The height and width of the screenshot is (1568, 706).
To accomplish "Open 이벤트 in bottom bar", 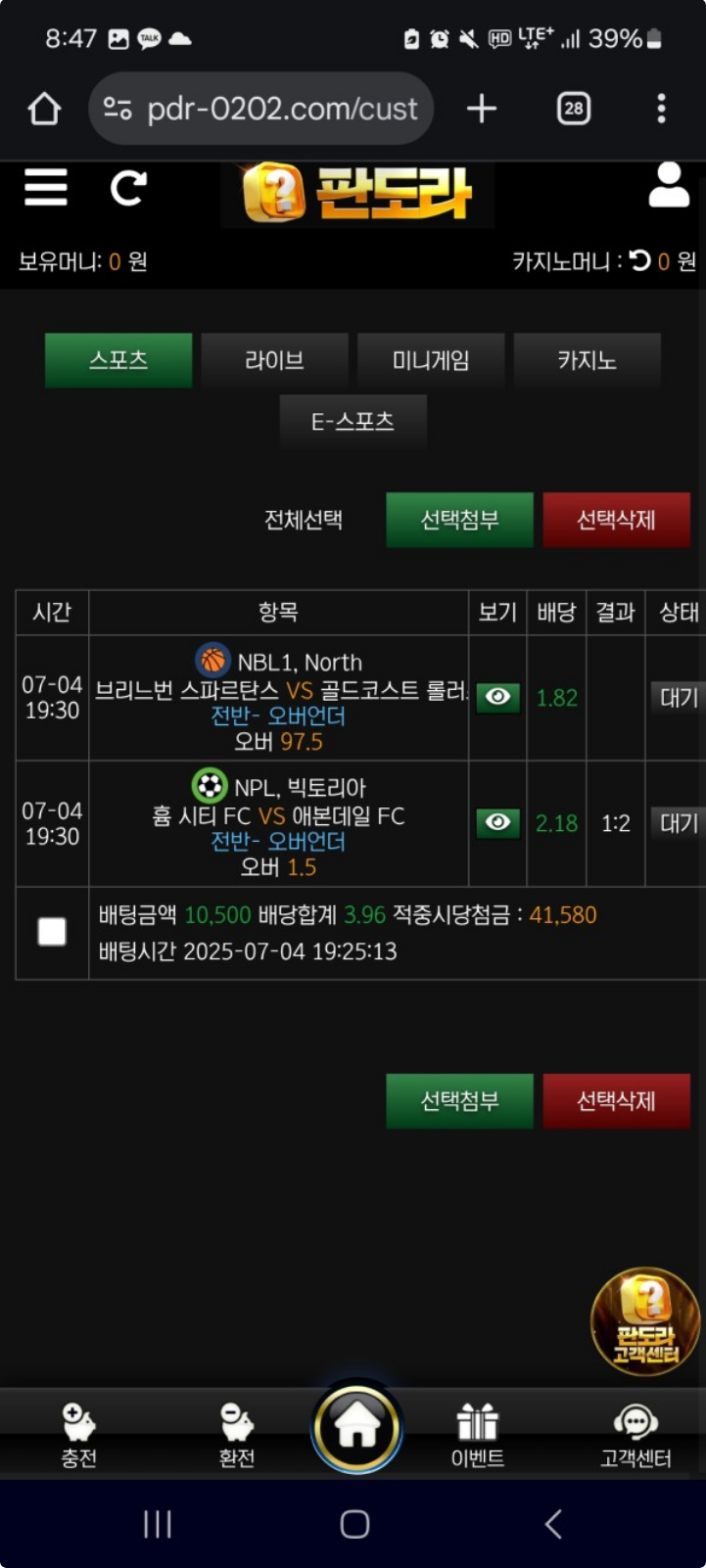I will pyautogui.click(x=477, y=1435).
